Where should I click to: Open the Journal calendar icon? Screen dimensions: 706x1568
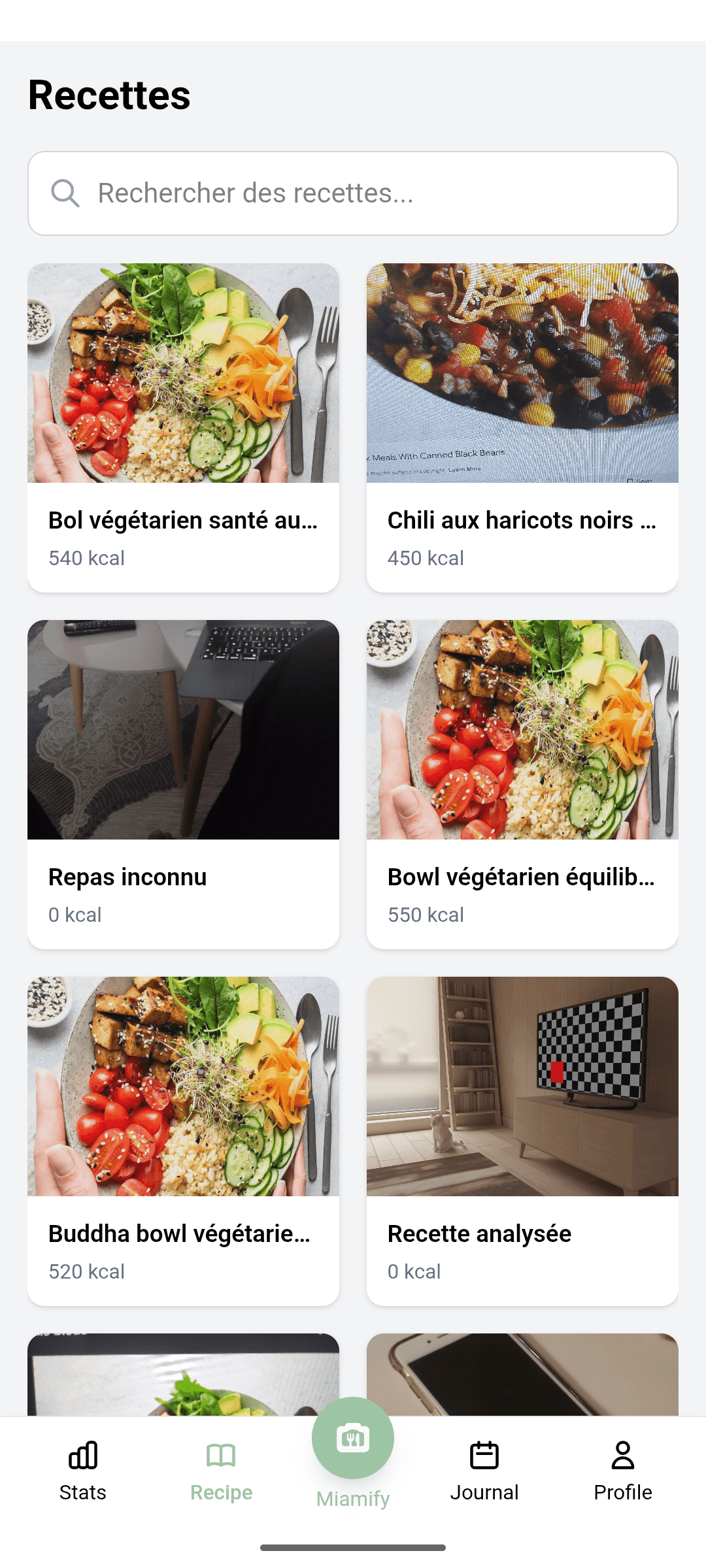(484, 1455)
